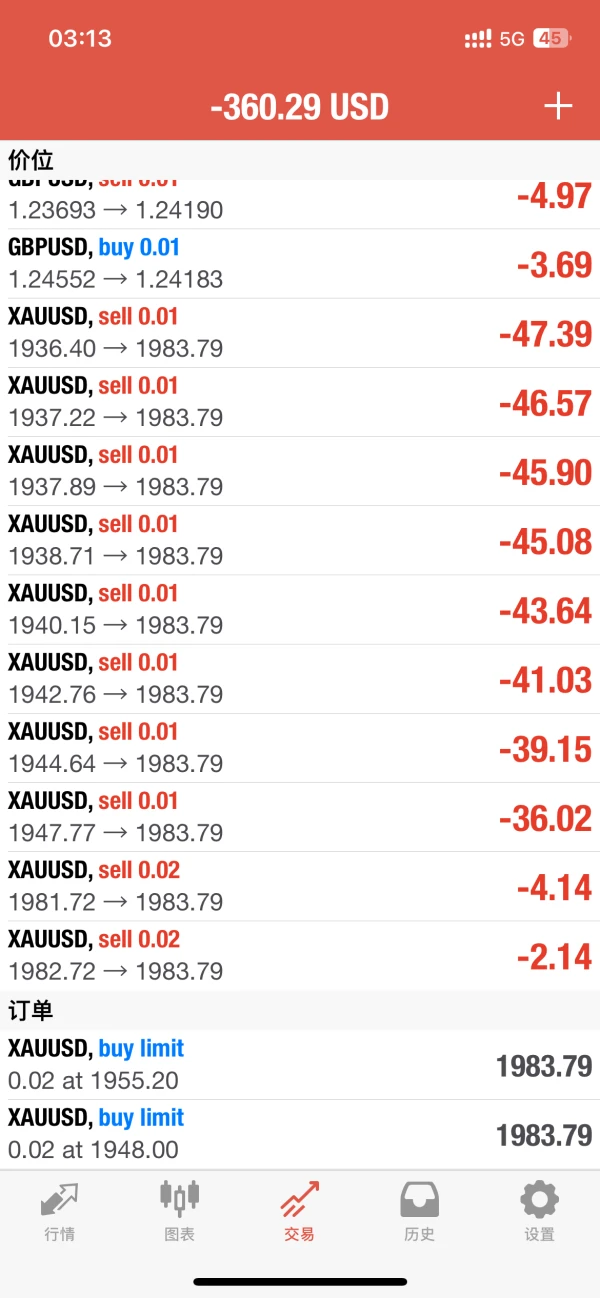Select XAUUSD sell position opened at 1944.64
Image resolution: width=600 pixels, height=1298 pixels.
[300, 747]
